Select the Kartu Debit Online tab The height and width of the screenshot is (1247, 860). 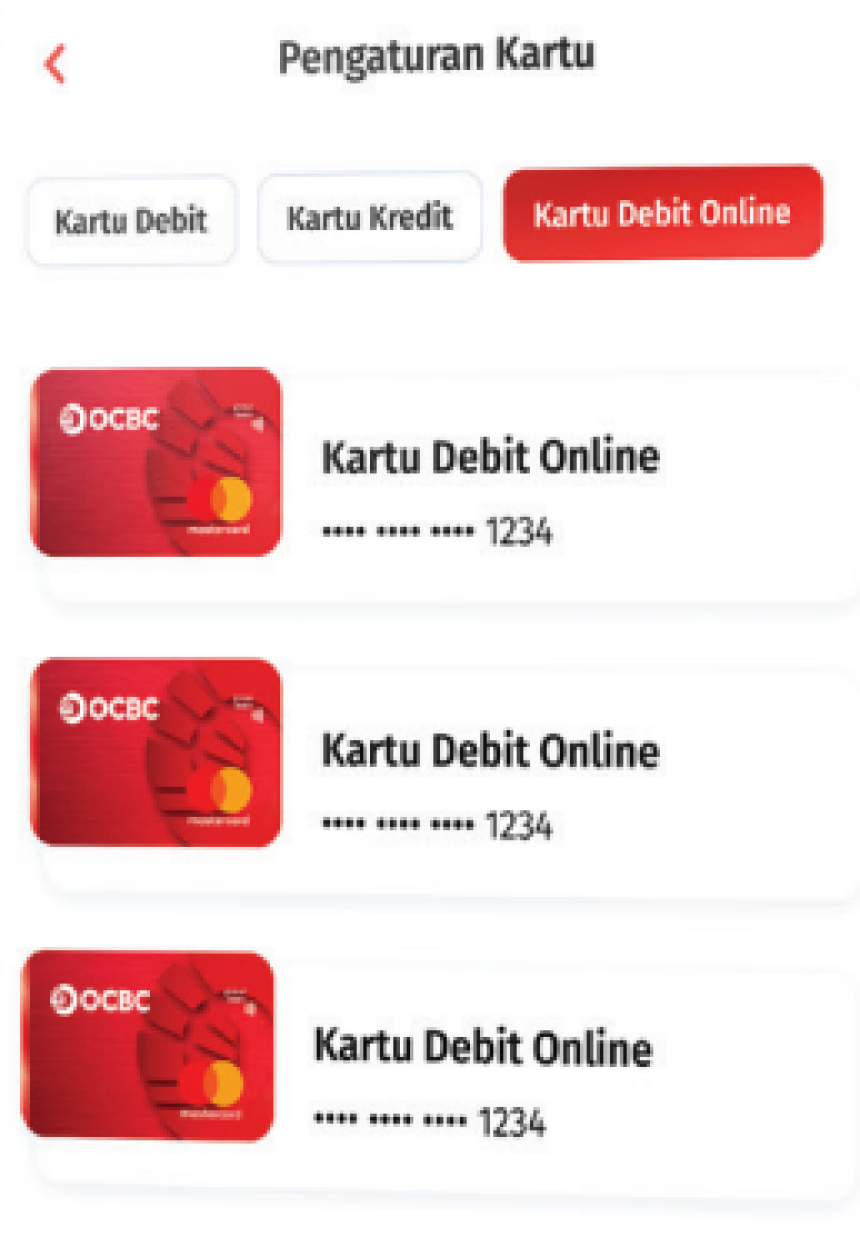(662, 213)
